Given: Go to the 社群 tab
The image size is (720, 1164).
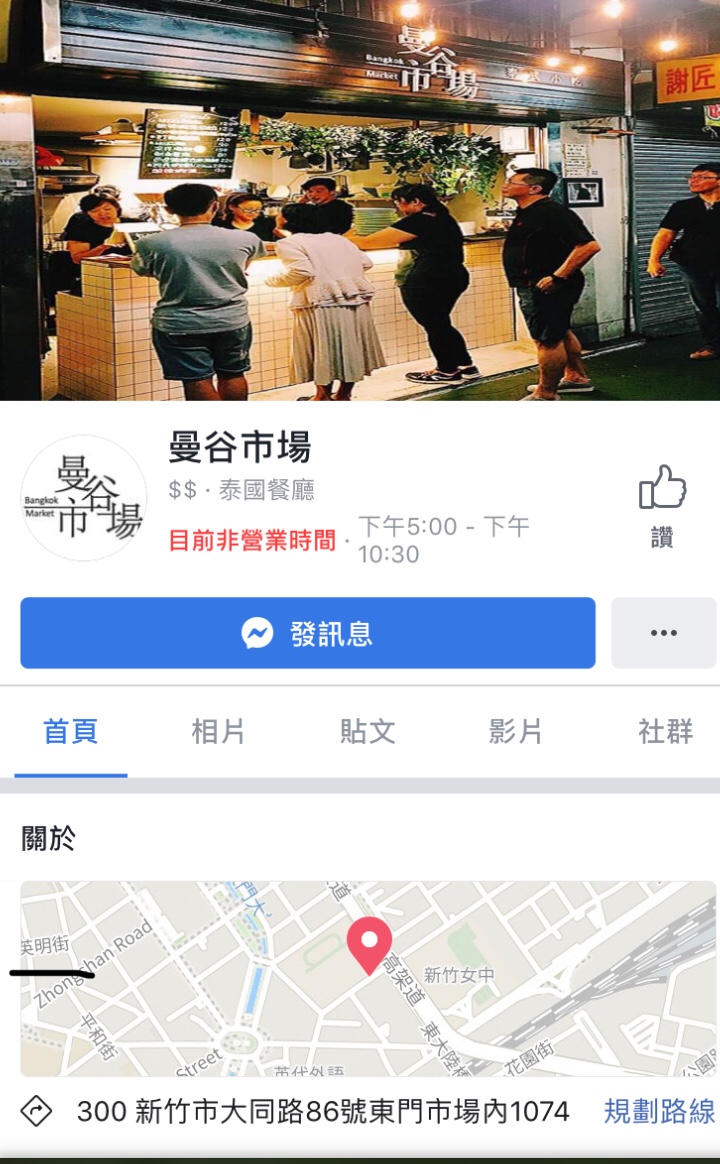Looking at the screenshot, I should 665,731.
